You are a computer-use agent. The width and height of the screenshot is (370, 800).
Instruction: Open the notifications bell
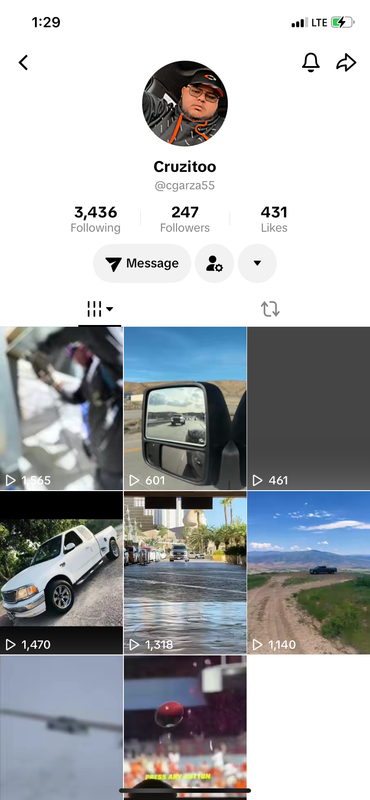(x=311, y=62)
